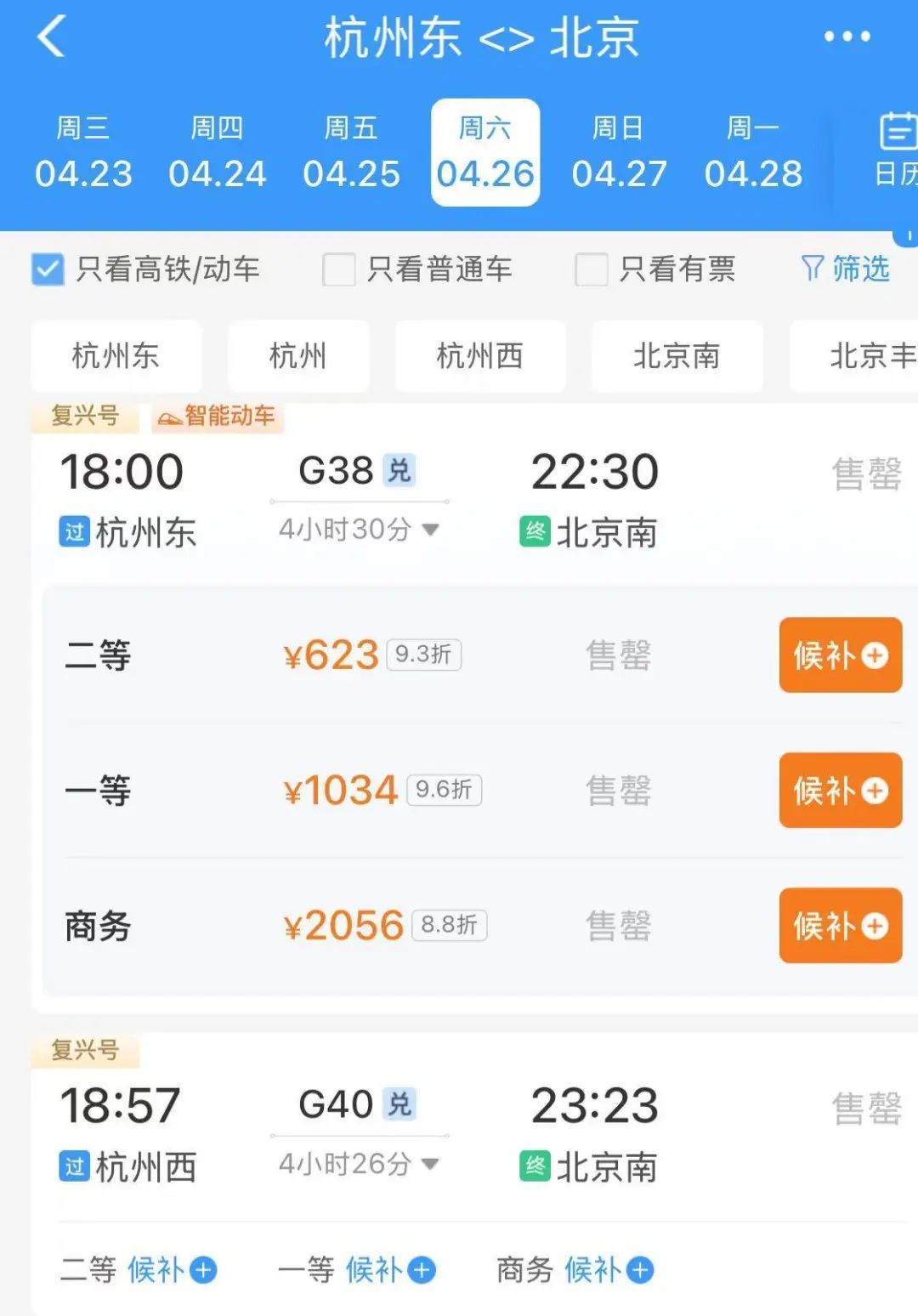Tap 候补 for G38 second class seat
Screen dimensions: 918x1316
tap(840, 655)
